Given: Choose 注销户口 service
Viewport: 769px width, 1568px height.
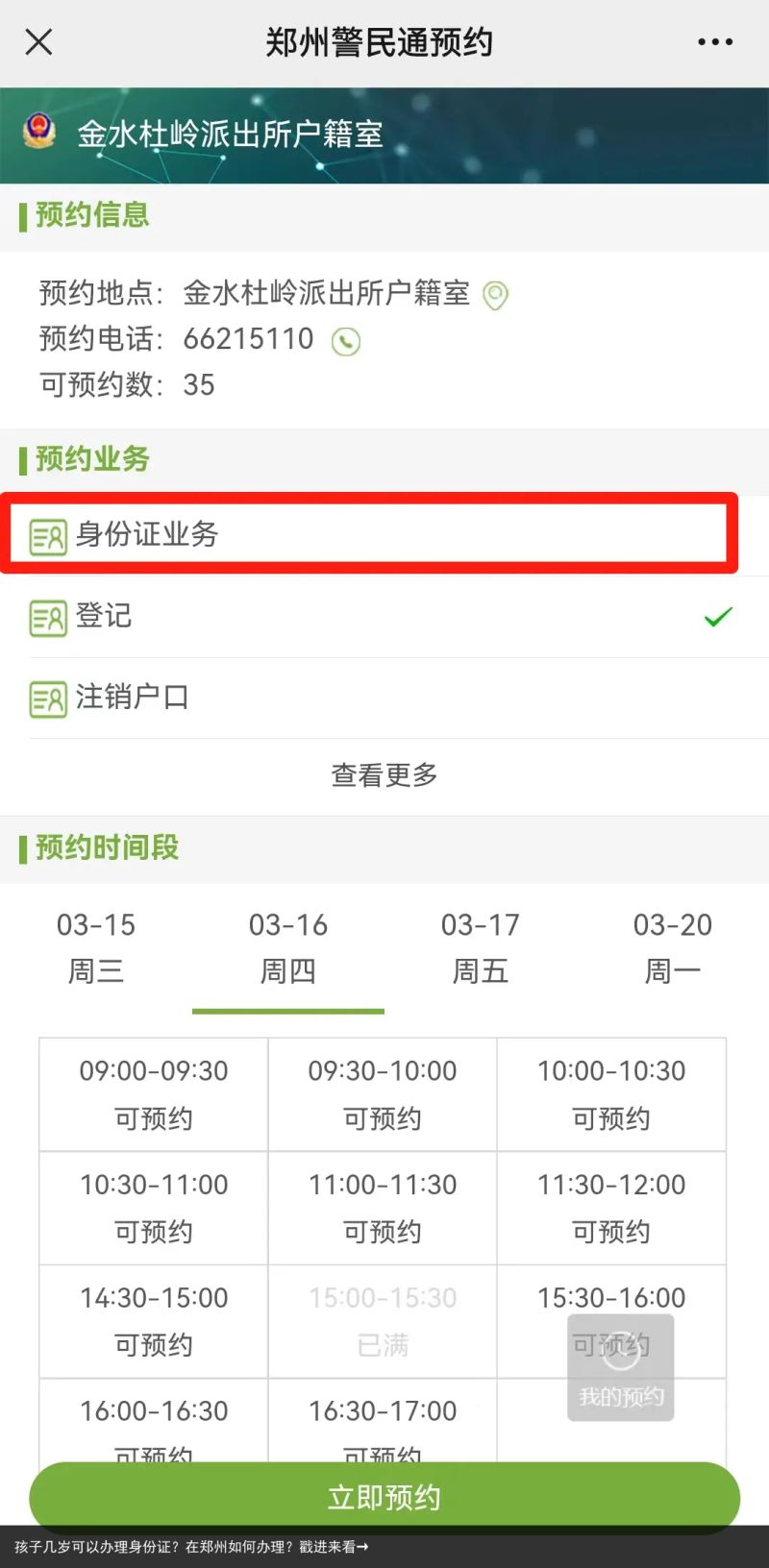Looking at the screenshot, I should pos(384,698).
